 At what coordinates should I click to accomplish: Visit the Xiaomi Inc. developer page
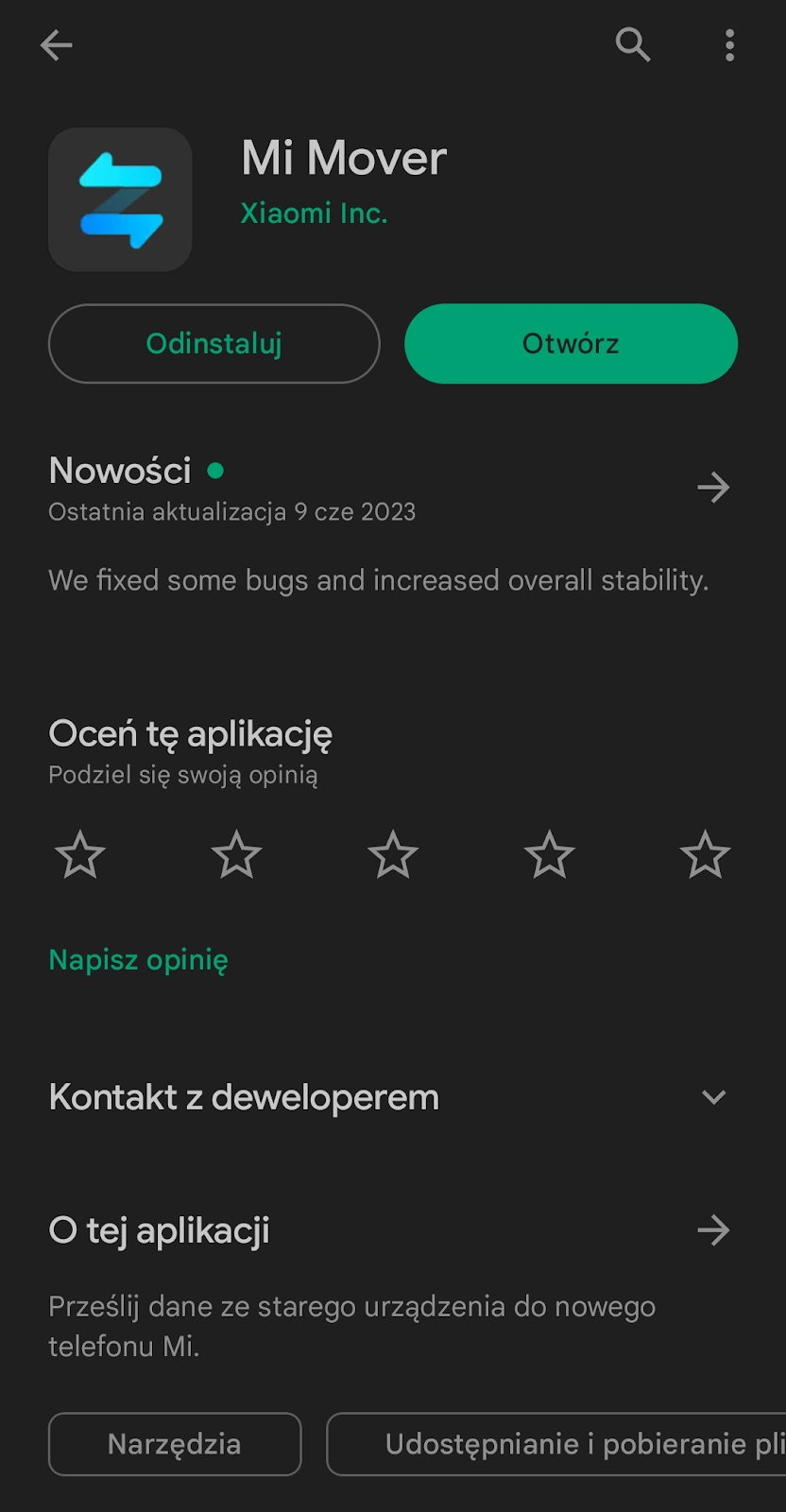314,214
